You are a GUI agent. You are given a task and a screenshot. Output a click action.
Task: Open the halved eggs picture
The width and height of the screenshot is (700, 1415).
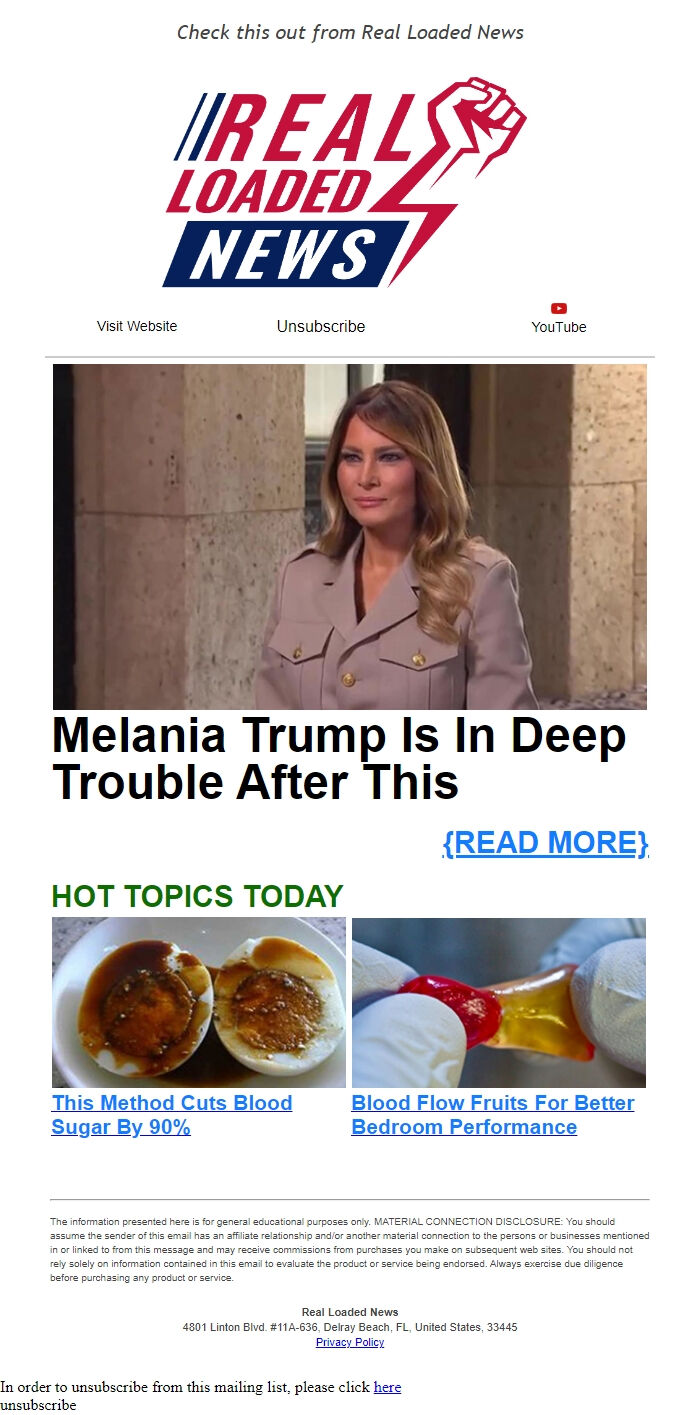[198, 1002]
